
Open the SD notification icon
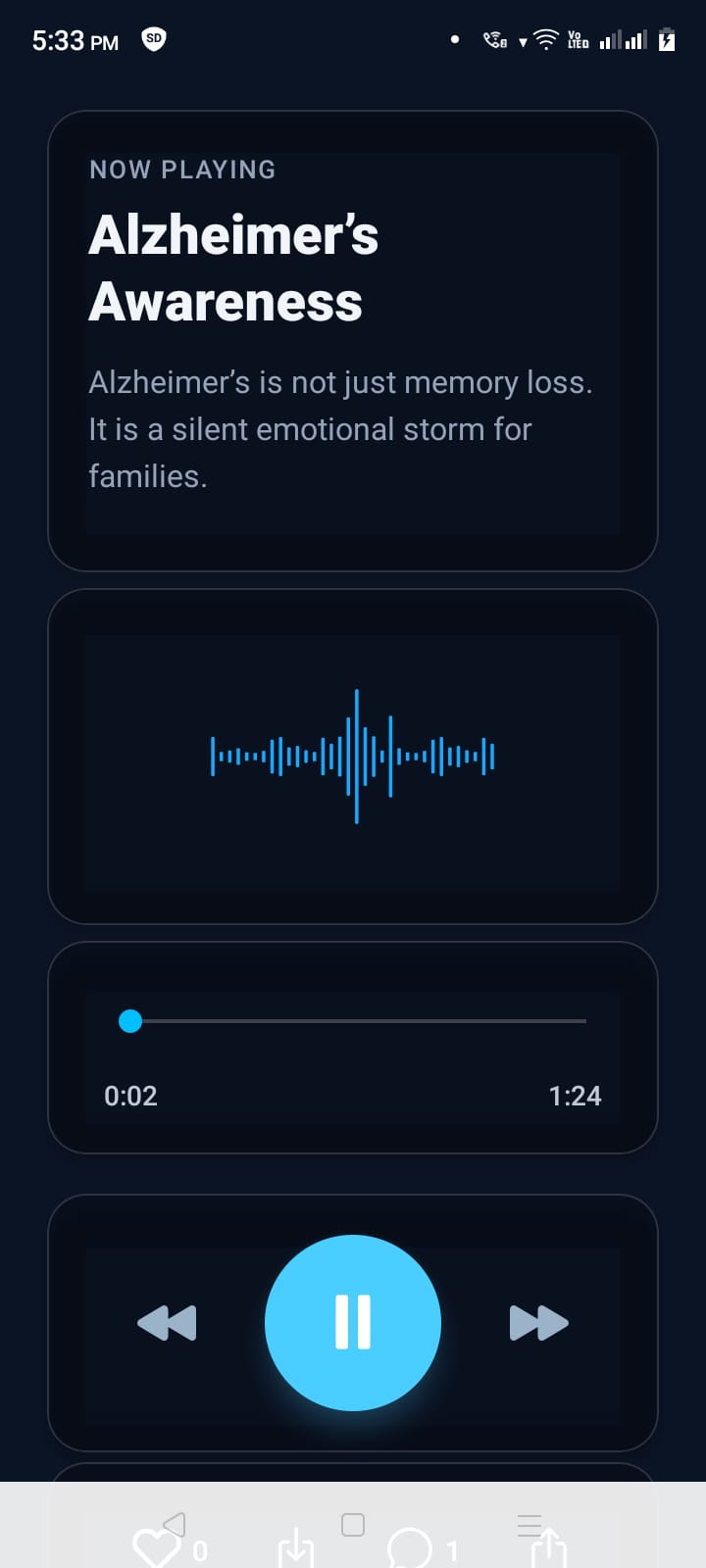[x=152, y=39]
